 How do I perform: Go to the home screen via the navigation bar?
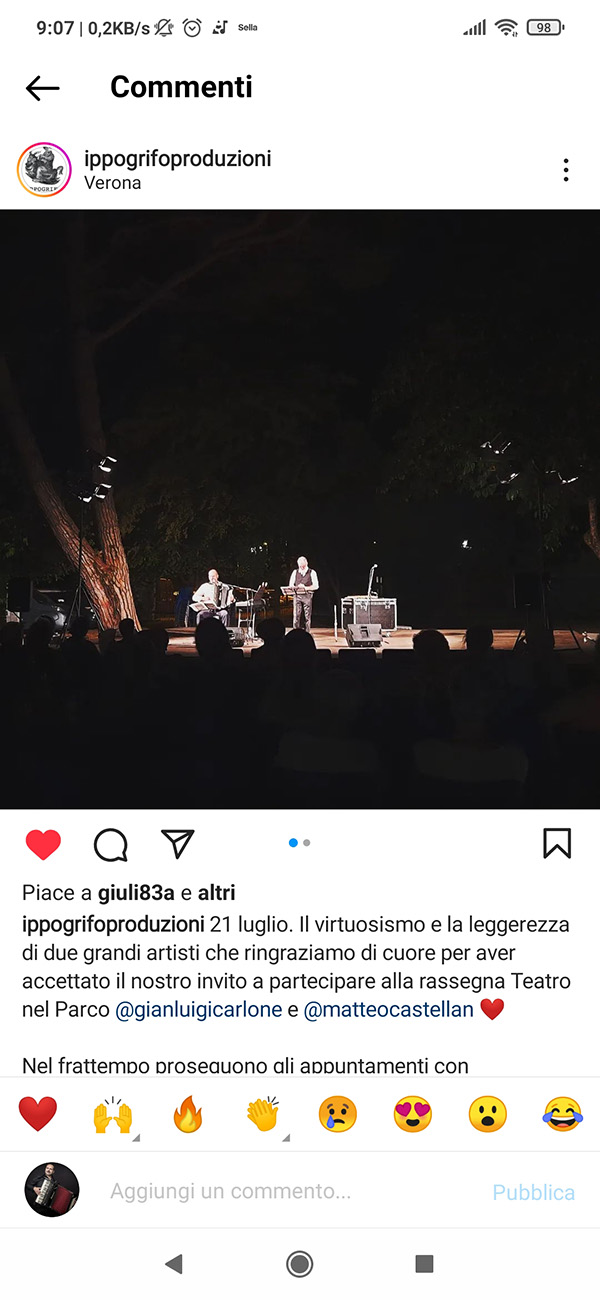[x=299, y=1265]
